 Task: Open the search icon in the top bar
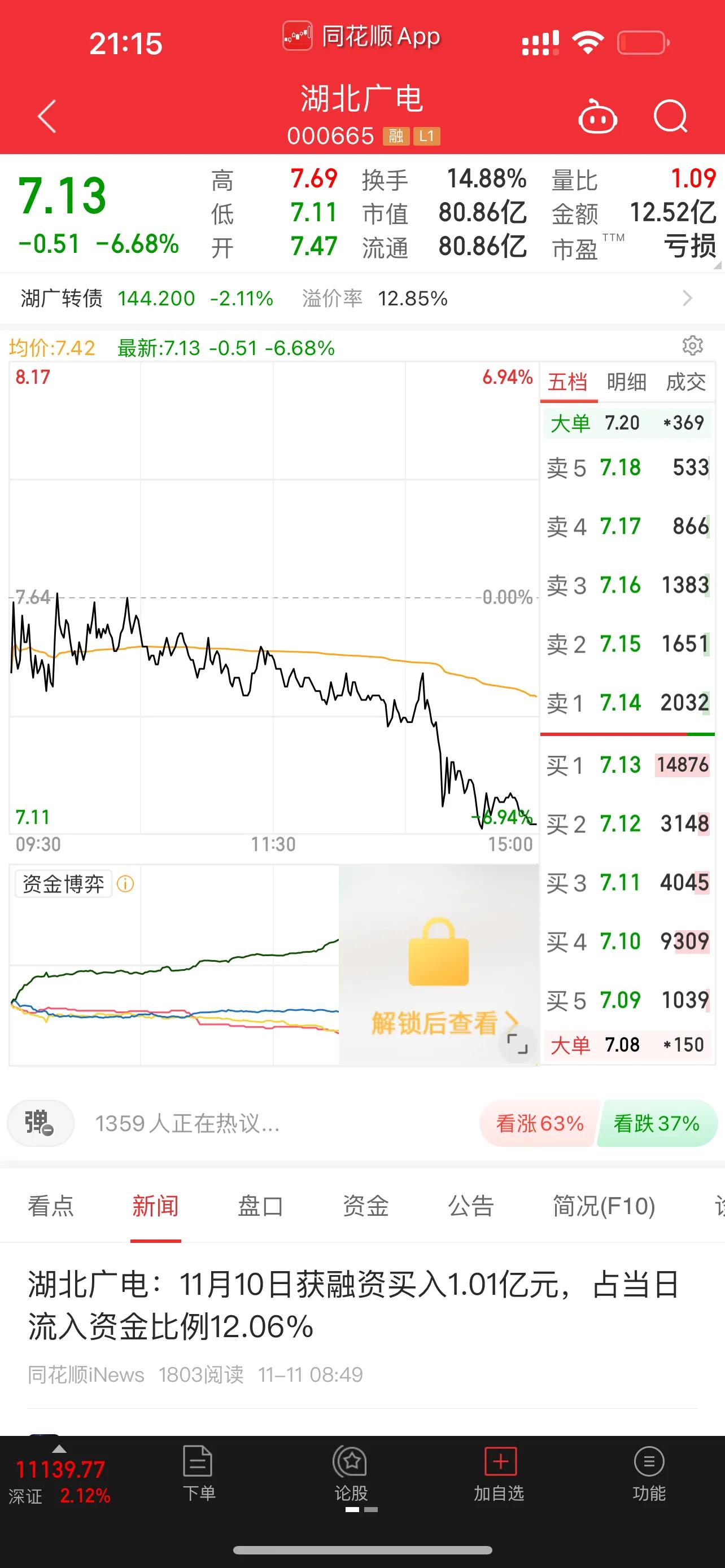[671, 117]
